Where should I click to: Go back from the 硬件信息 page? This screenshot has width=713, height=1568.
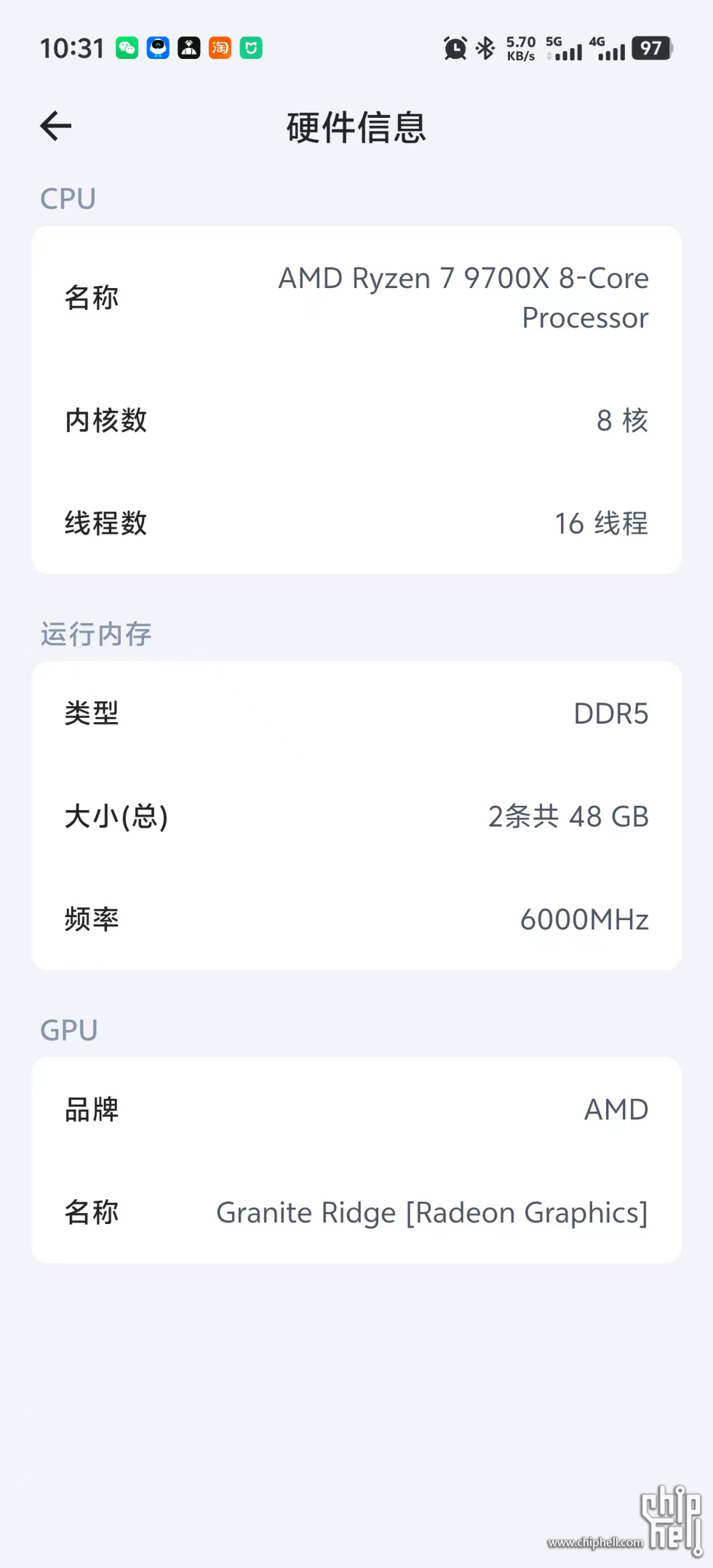pyautogui.click(x=56, y=127)
